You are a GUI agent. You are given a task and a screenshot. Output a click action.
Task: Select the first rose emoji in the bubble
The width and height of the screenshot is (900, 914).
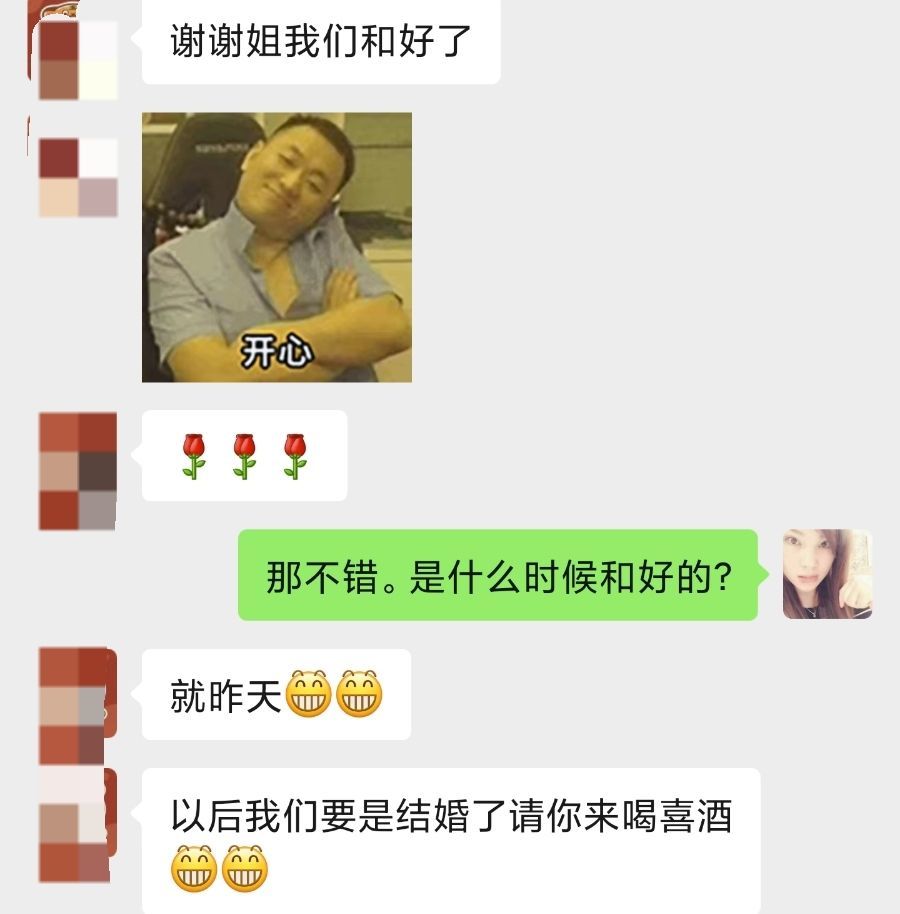[190, 456]
